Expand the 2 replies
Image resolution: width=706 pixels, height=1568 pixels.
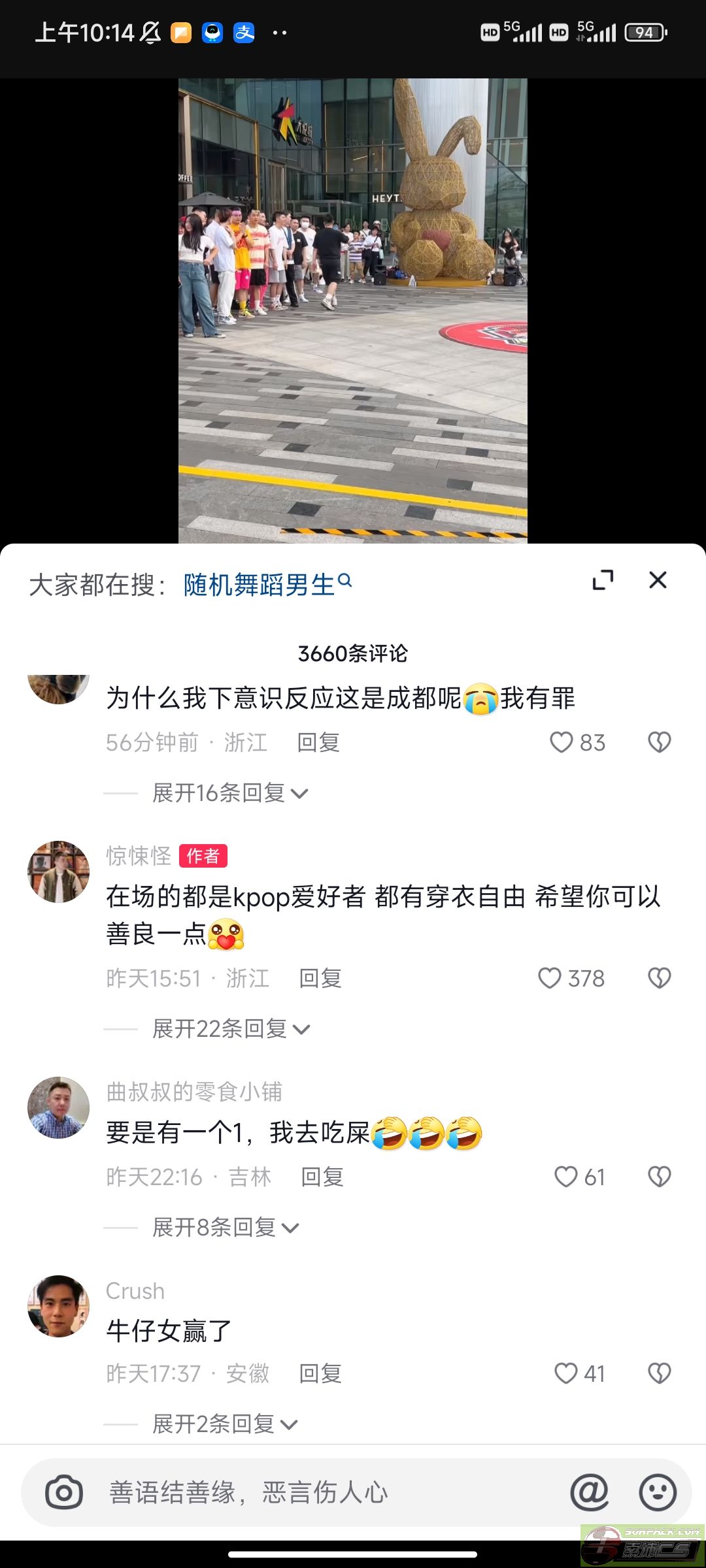tap(224, 1424)
